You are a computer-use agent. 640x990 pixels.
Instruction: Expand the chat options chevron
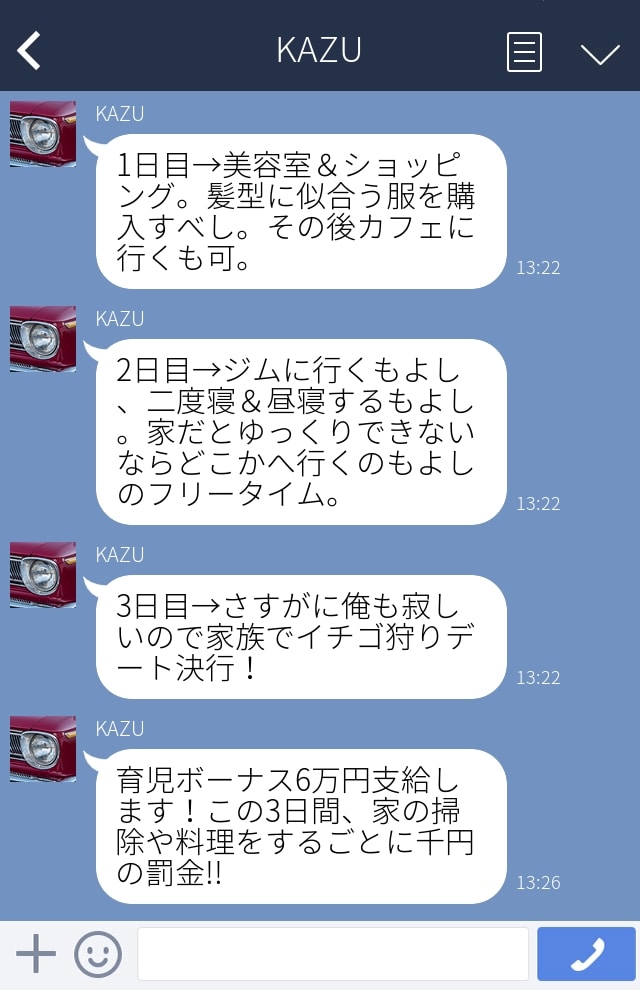pos(600,53)
